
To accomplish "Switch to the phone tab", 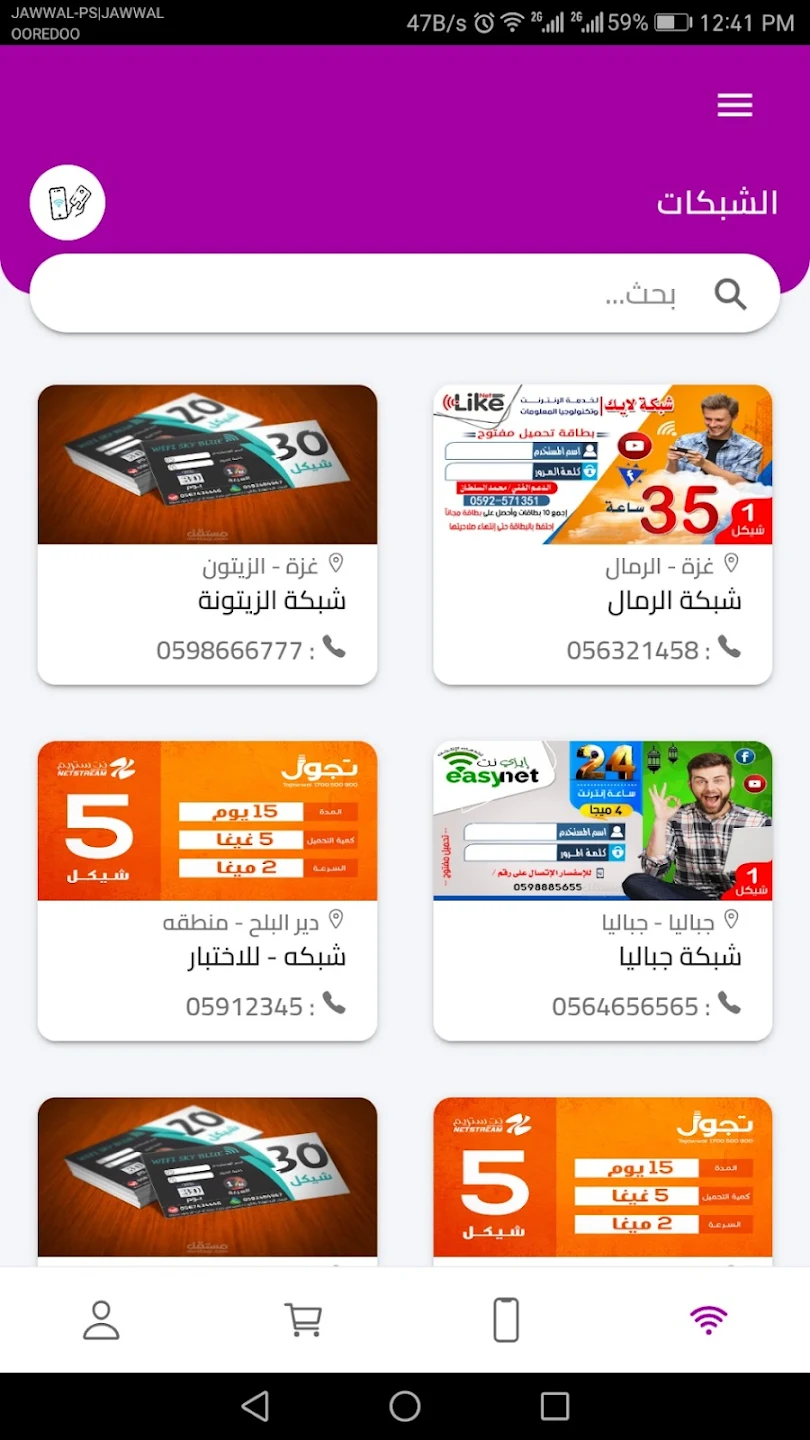I will tap(506, 1320).
